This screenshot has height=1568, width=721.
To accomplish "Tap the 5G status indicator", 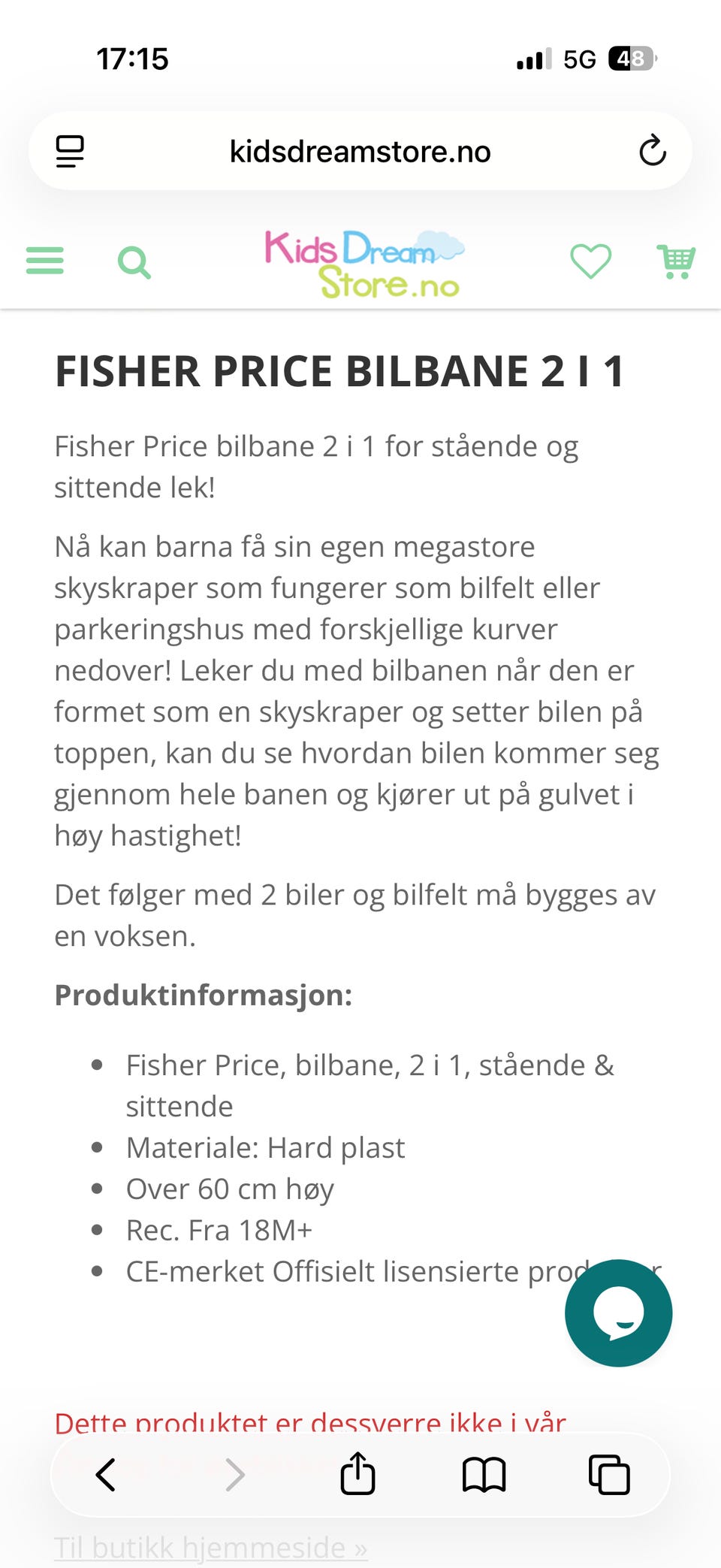I will (578, 59).
